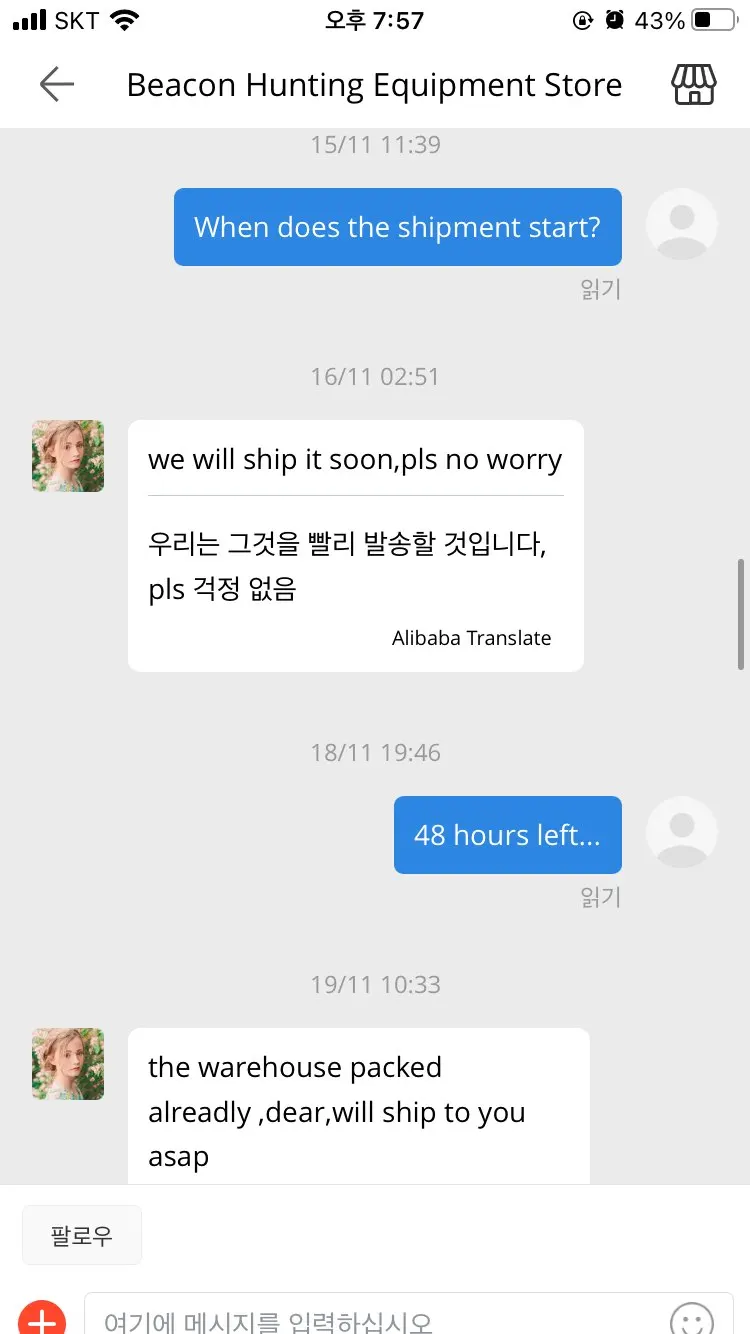The height and width of the screenshot is (1334, 750).
Task: Open the emoji picker smiley
Action: (x=692, y=1320)
